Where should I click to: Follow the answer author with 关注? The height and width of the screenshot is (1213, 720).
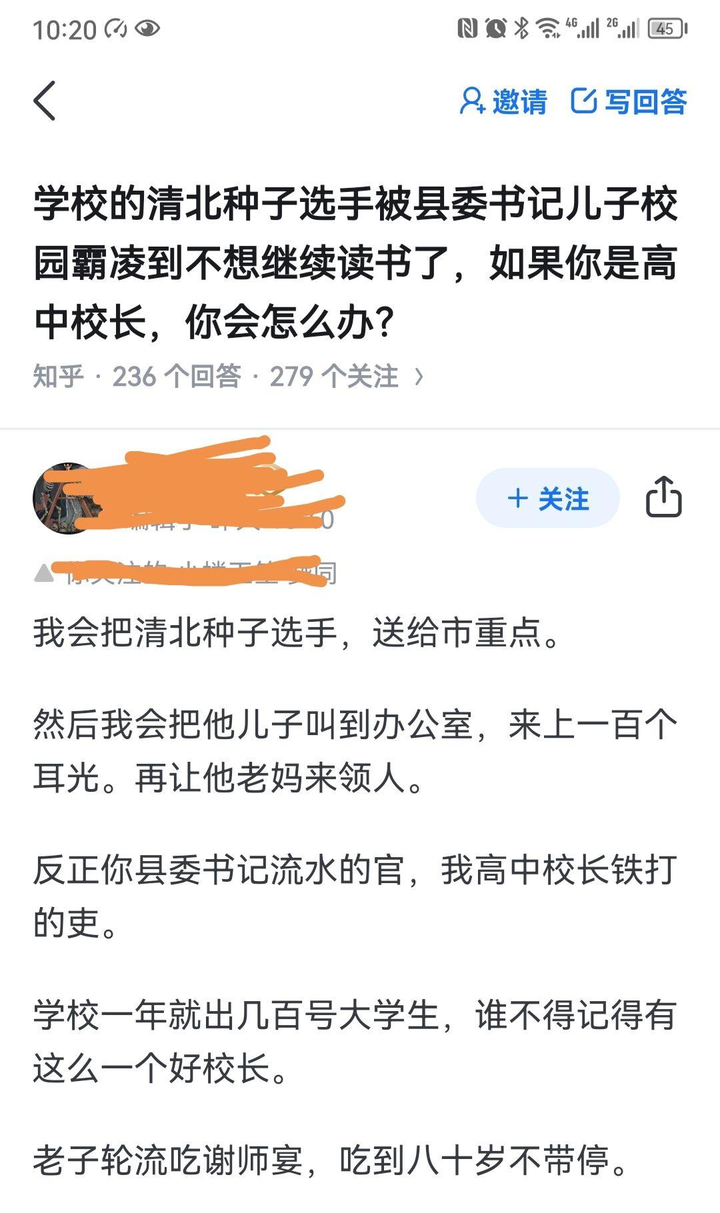[548, 498]
